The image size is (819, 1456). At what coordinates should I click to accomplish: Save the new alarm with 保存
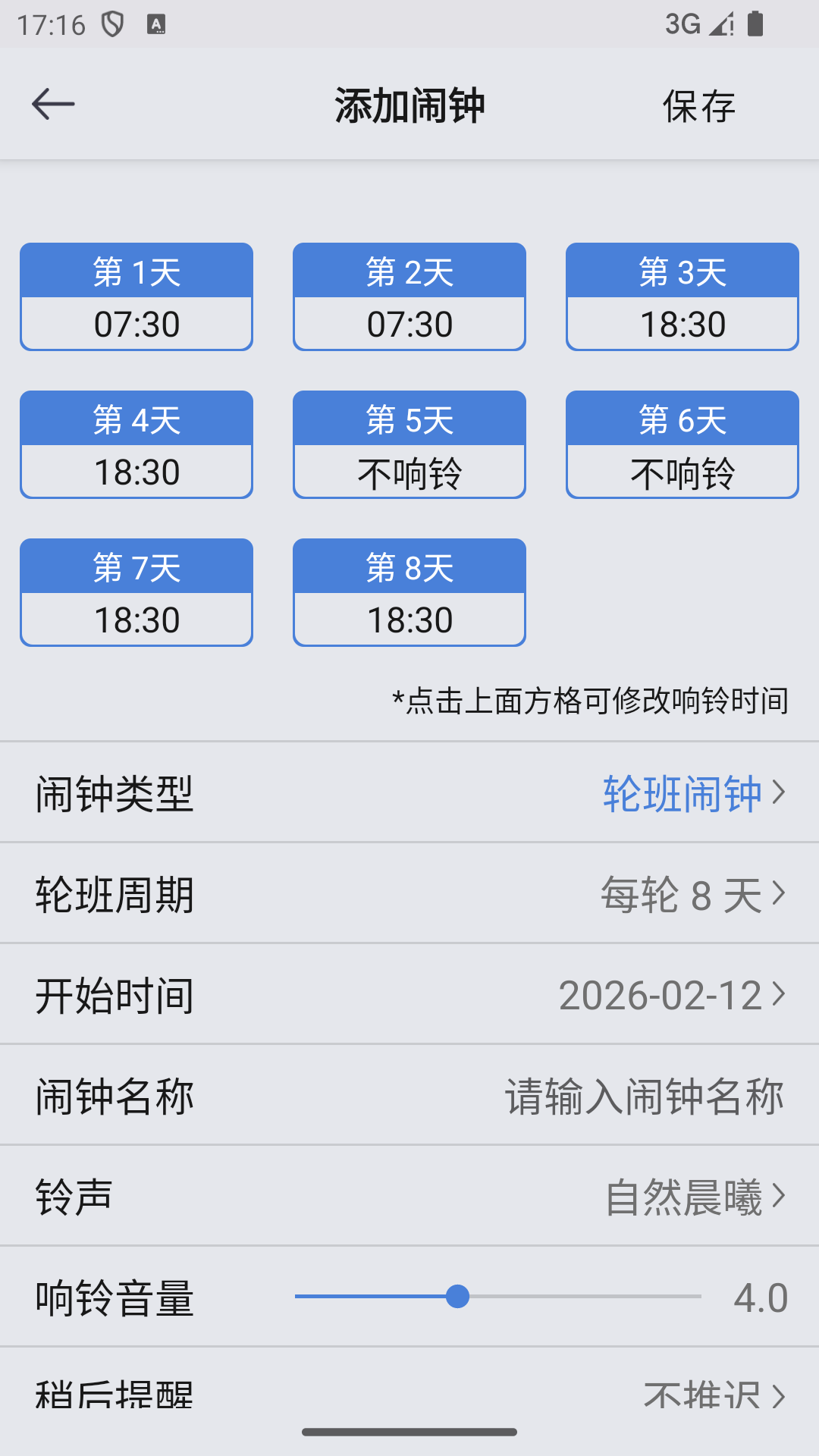[x=698, y=106]
